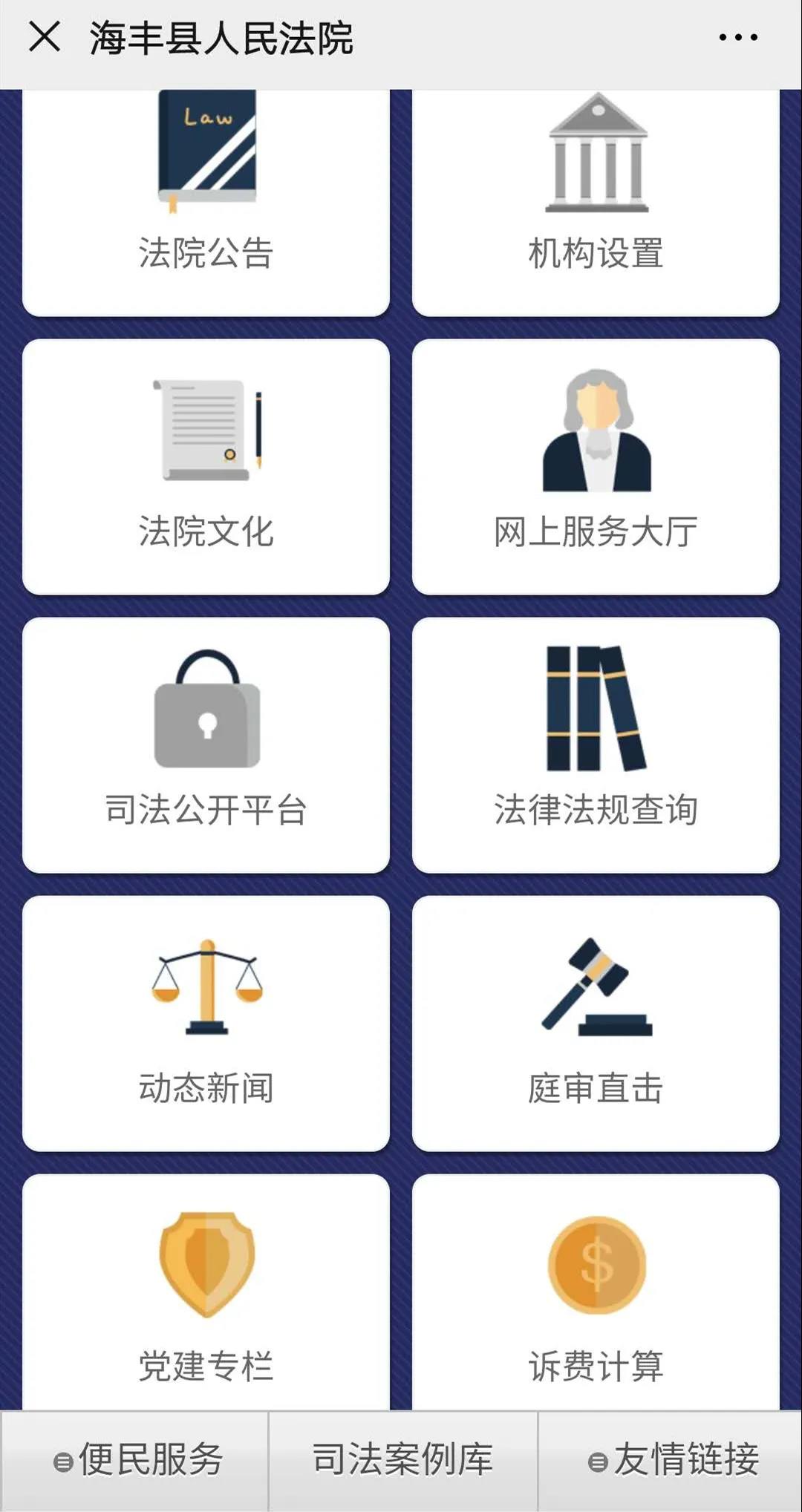Viewport: 802px width, 1512px height.
Task: Open the three-dot overflow menu
Action: (x=738, y=37)
